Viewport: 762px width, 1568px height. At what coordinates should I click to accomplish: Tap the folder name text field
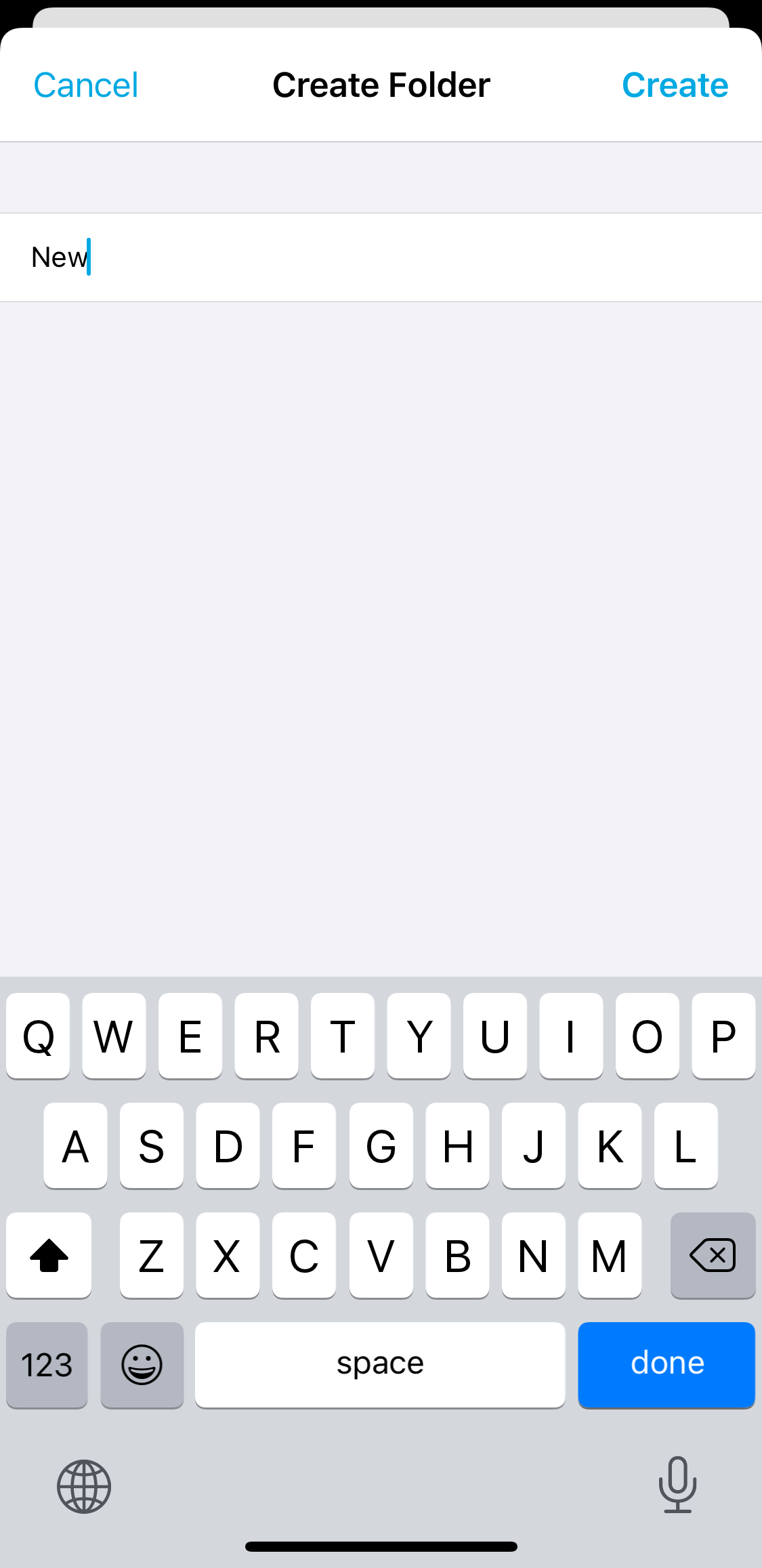point(381,257)
